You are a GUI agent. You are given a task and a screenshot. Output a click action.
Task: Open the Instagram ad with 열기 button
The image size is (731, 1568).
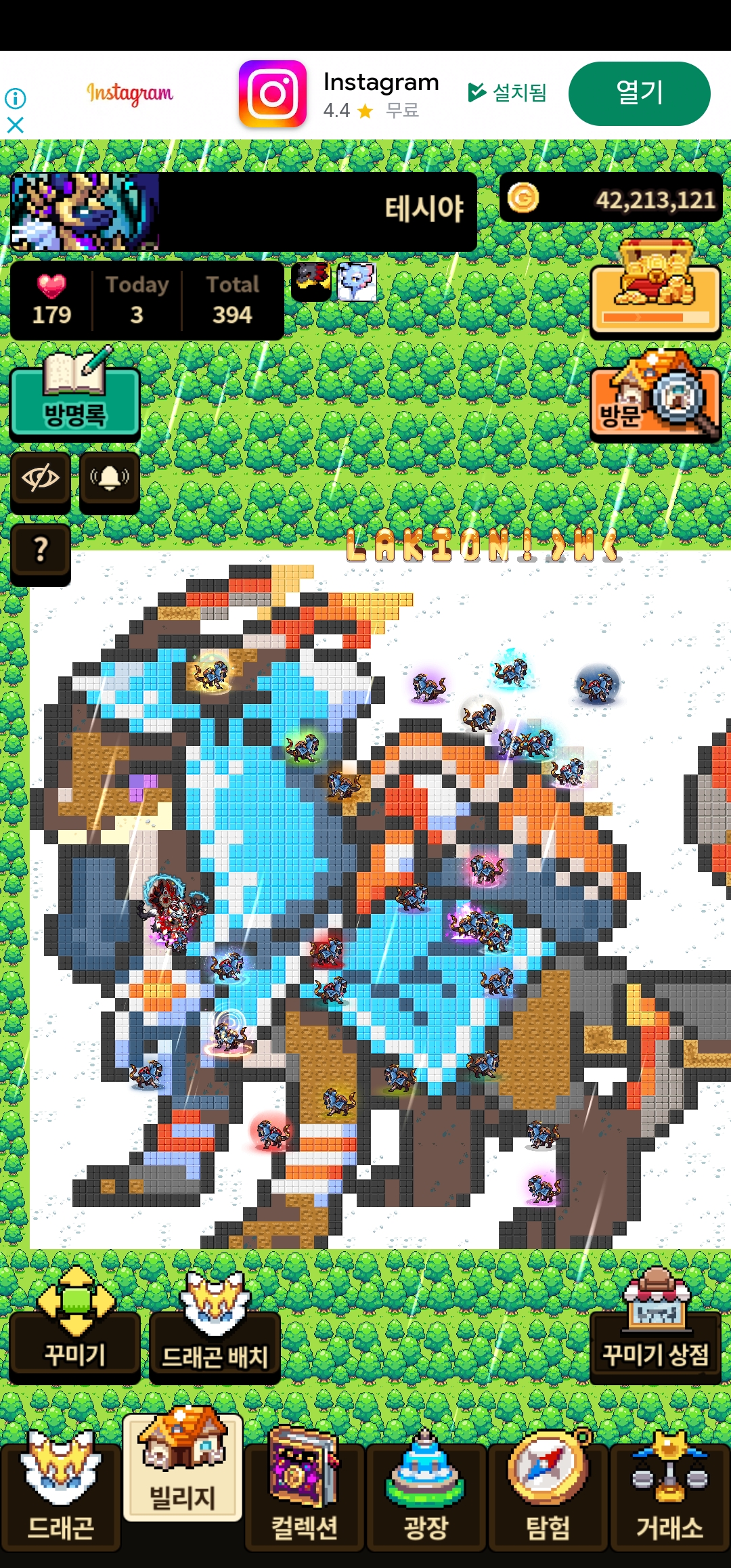[639, 93]
